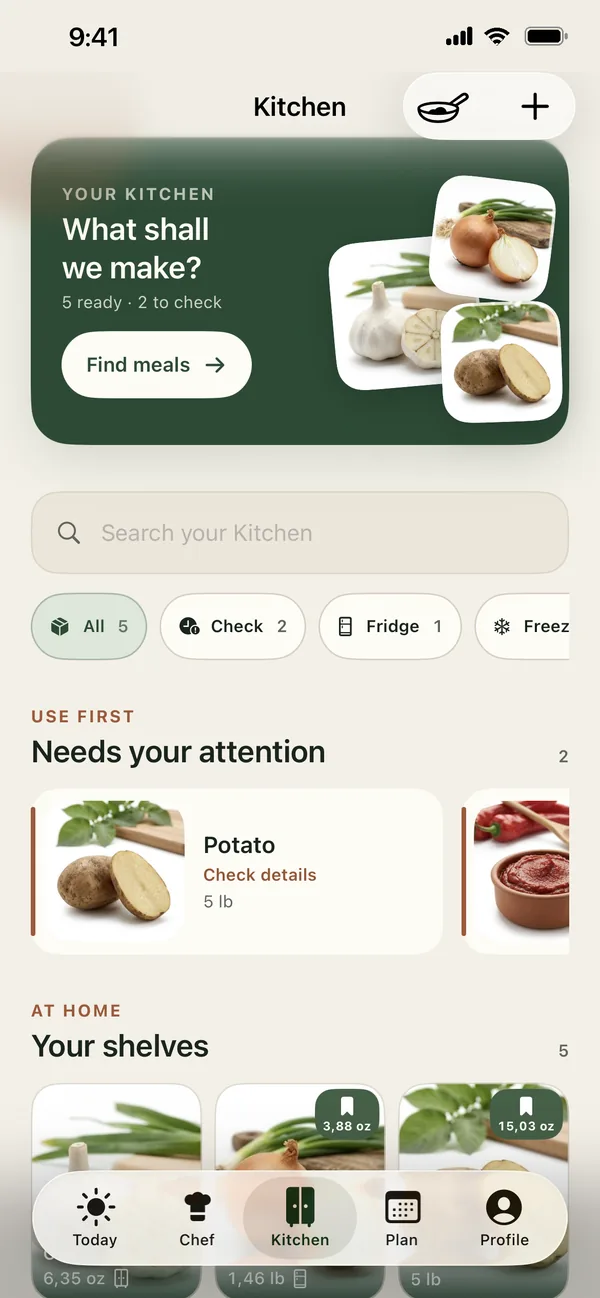
Task: Focus the Search your Kitchen field
Action: pyautogui.click(x=300, y=533)
